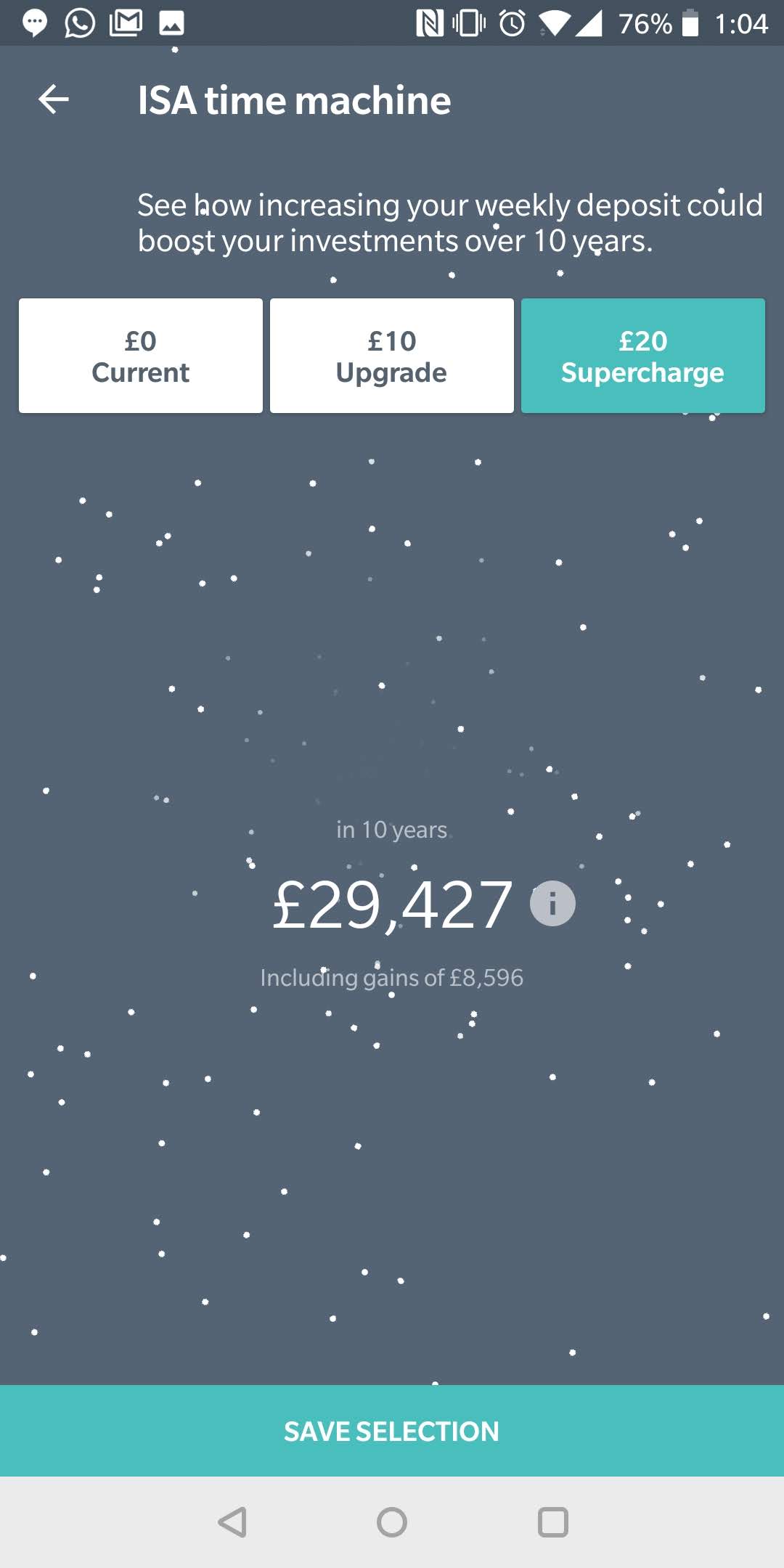Go back using the top arrow
Screen dimensions: 784x1568
coord(54,99)
